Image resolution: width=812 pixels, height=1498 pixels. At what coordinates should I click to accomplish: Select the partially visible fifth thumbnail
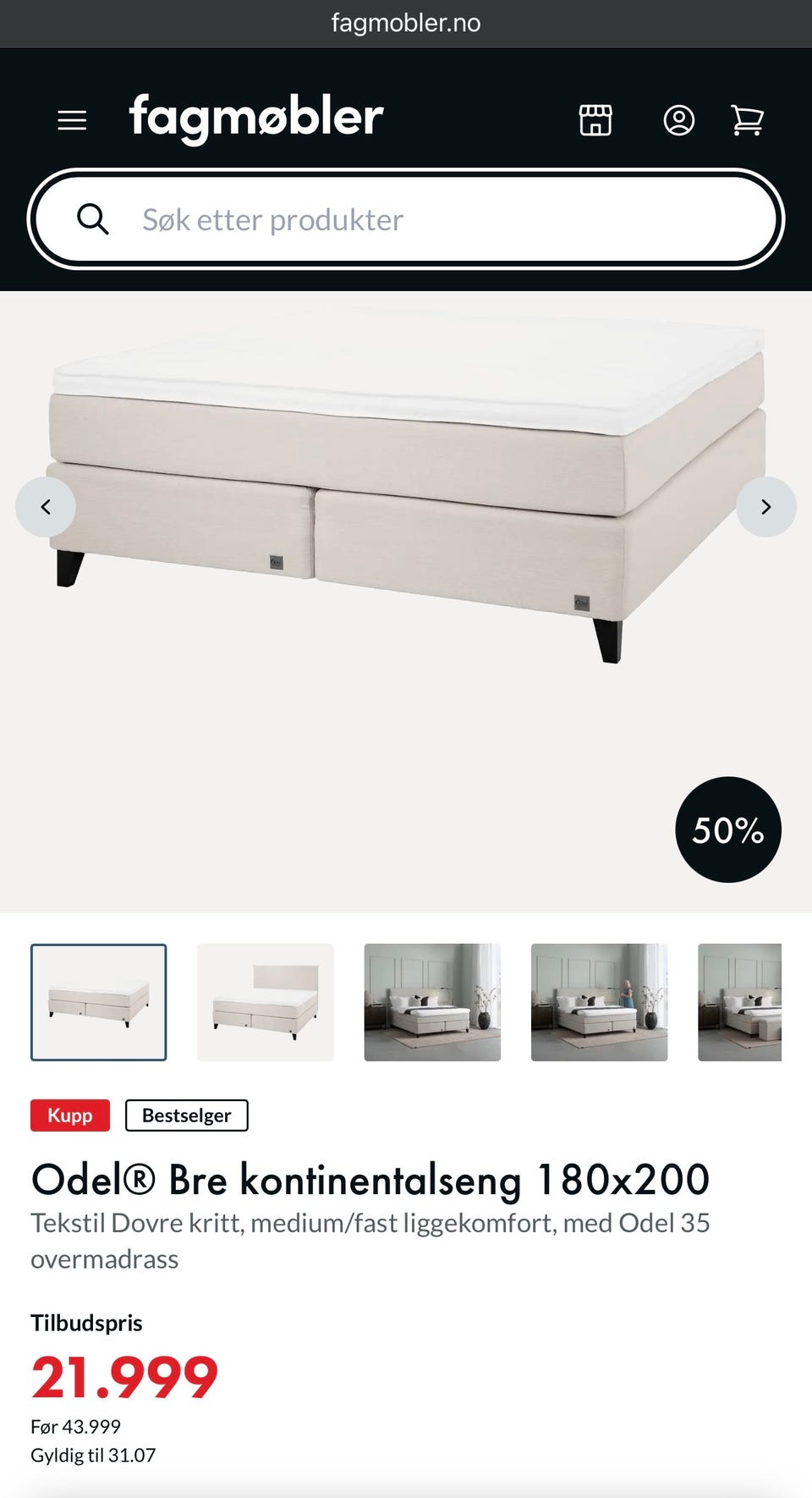coord(739,1002)
